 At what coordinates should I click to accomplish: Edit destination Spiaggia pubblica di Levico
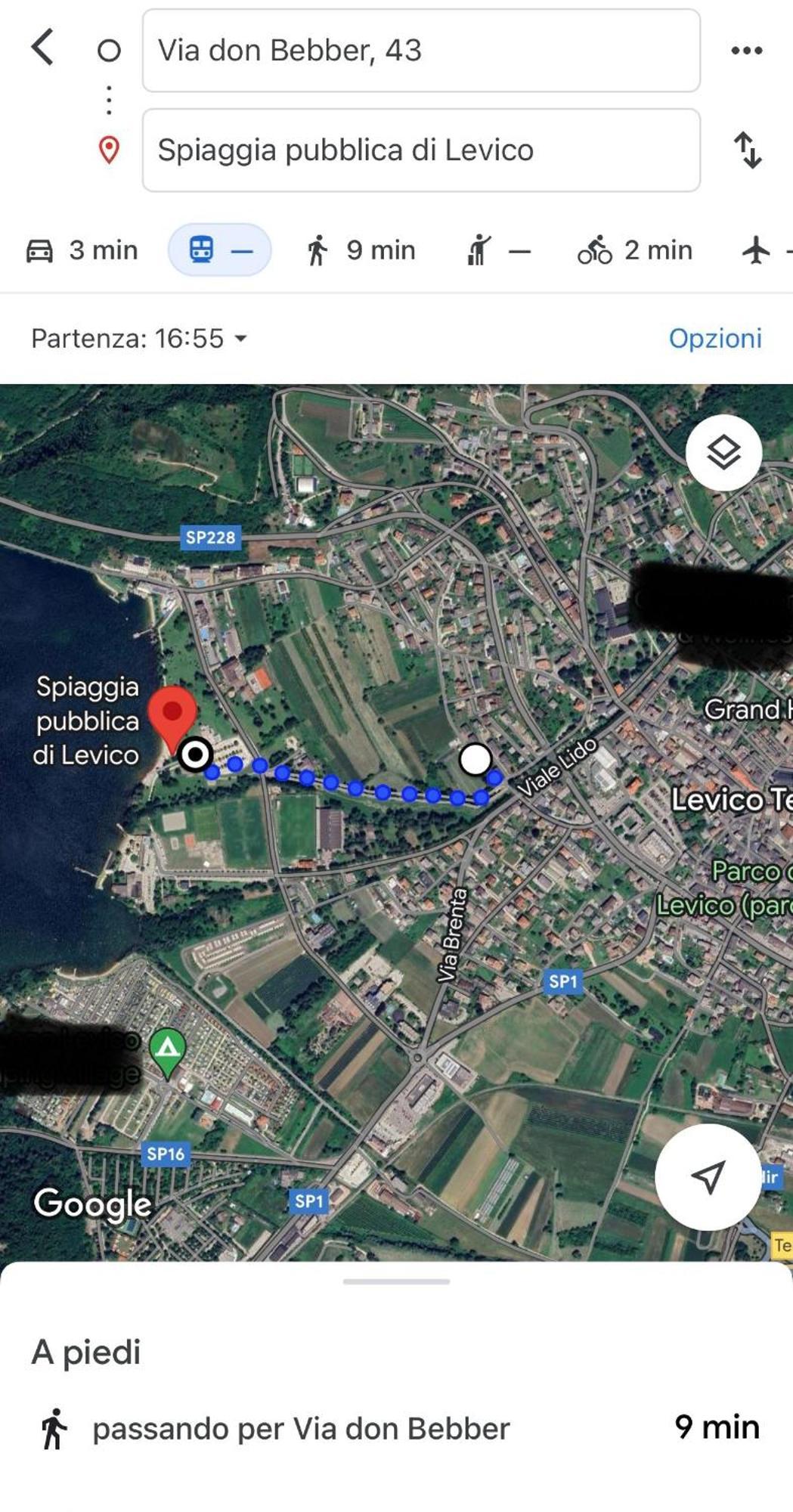pyautogui.click(x=420, y=150)
